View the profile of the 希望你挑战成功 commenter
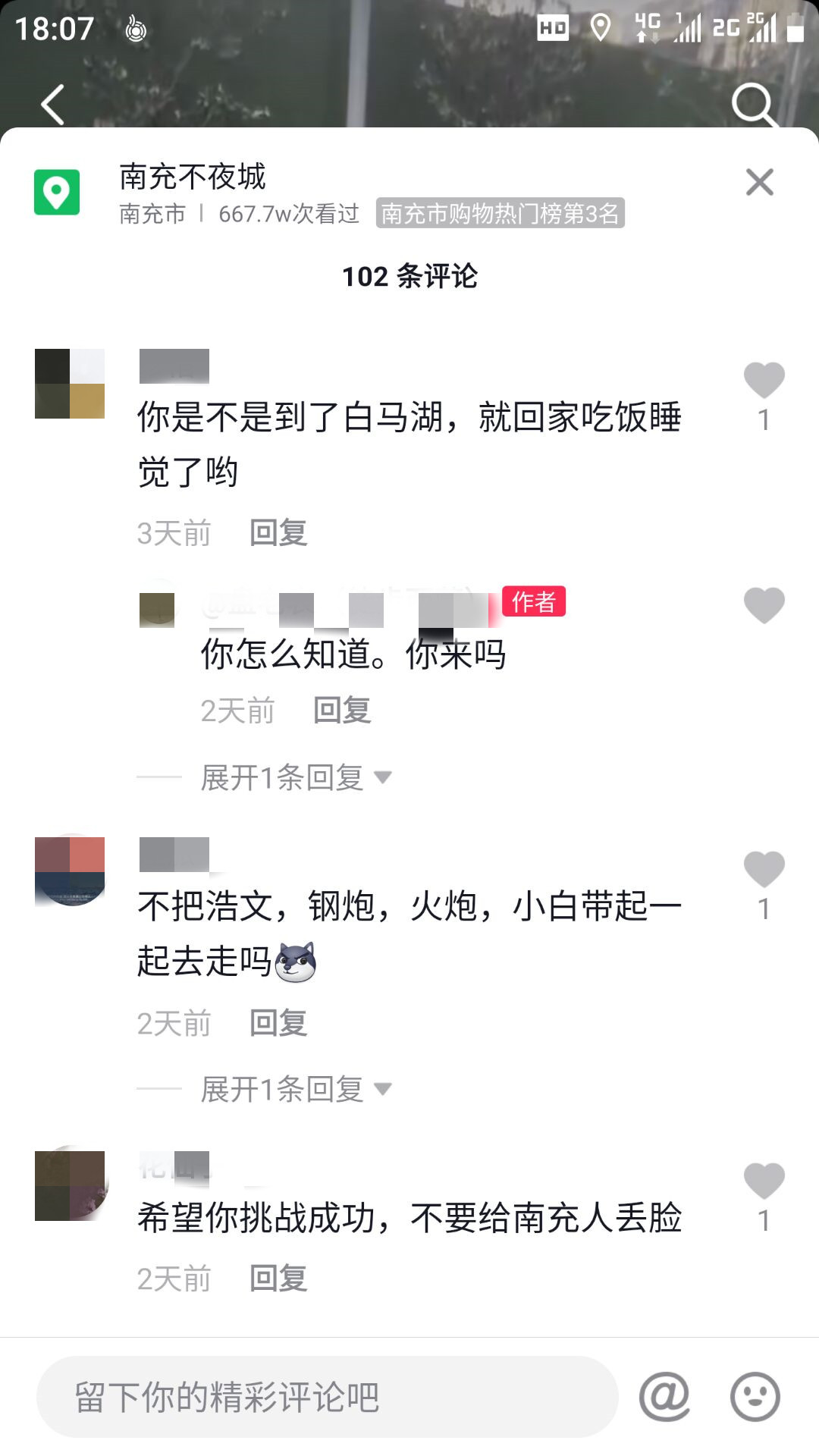 pos(70,1185)
